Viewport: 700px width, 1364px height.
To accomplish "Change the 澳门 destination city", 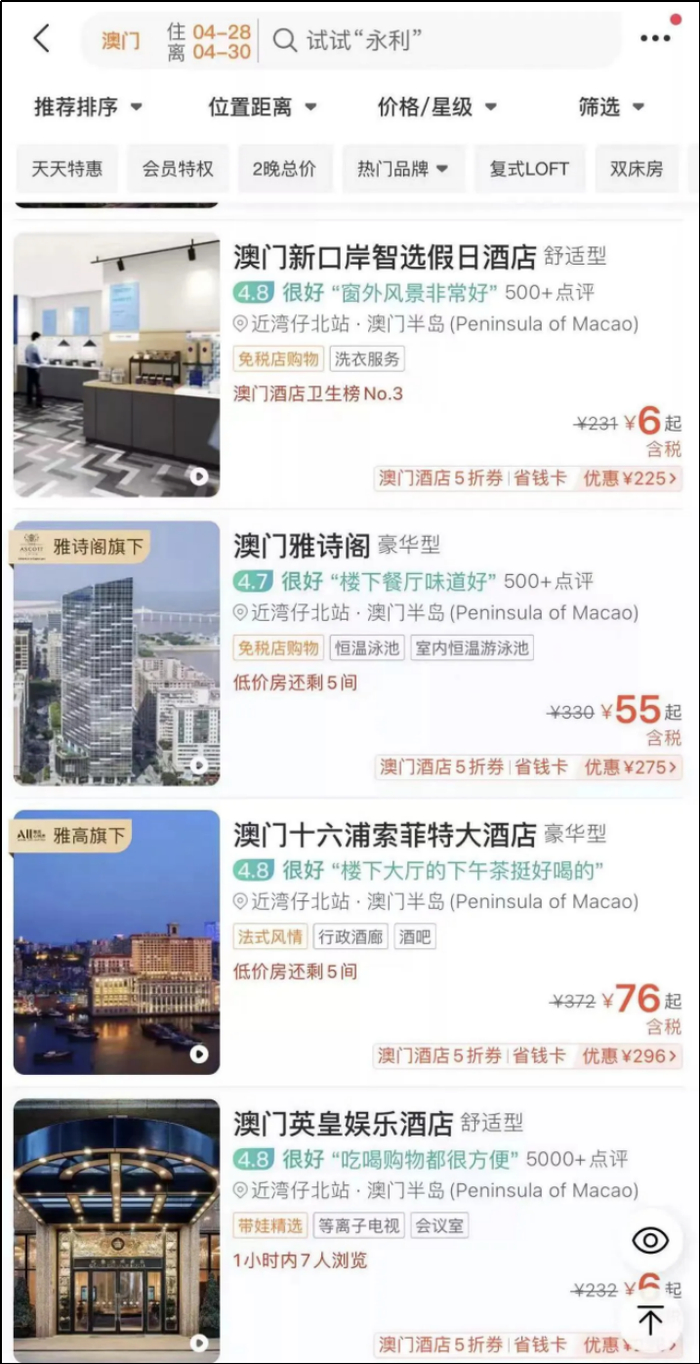I will [121, 41].
